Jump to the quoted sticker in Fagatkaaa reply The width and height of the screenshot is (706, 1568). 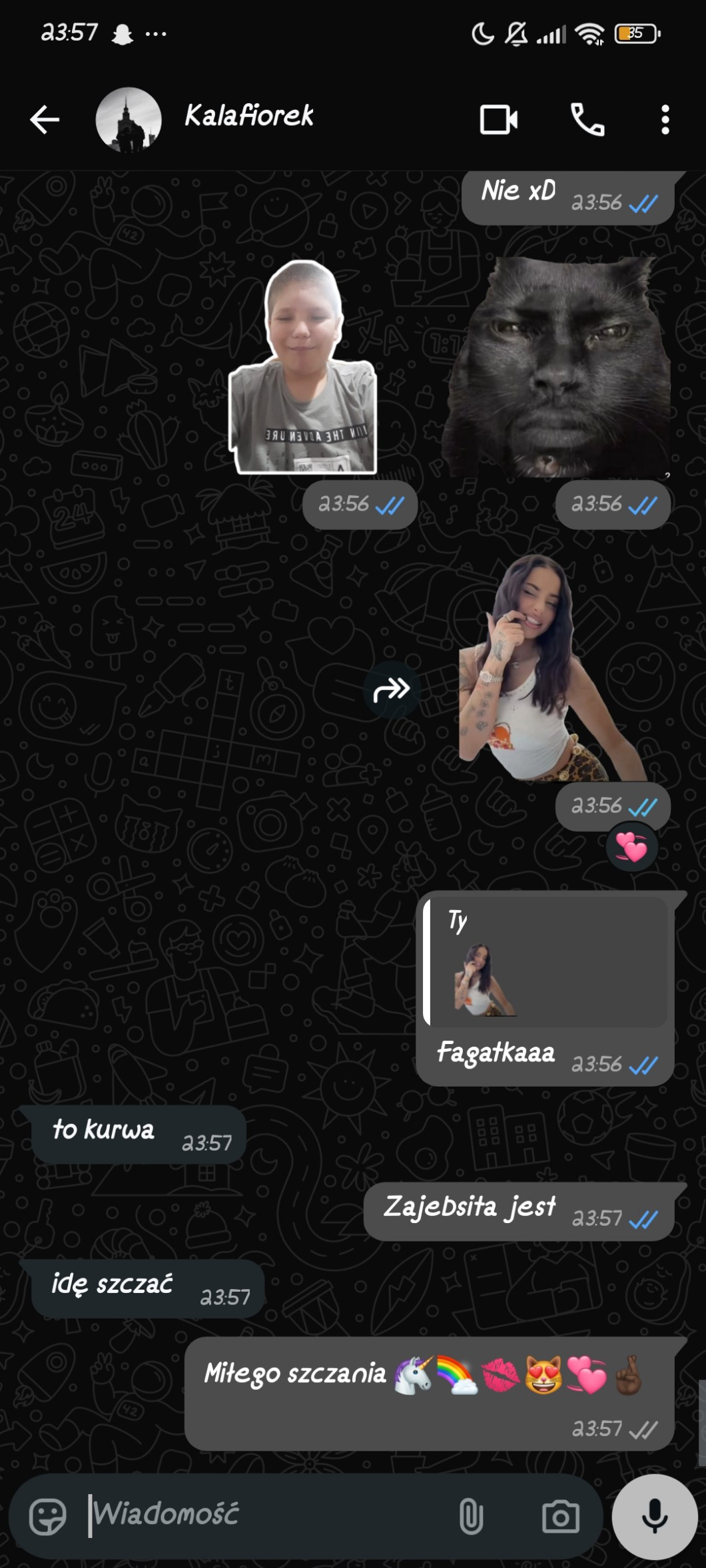(x=546, y=962)
